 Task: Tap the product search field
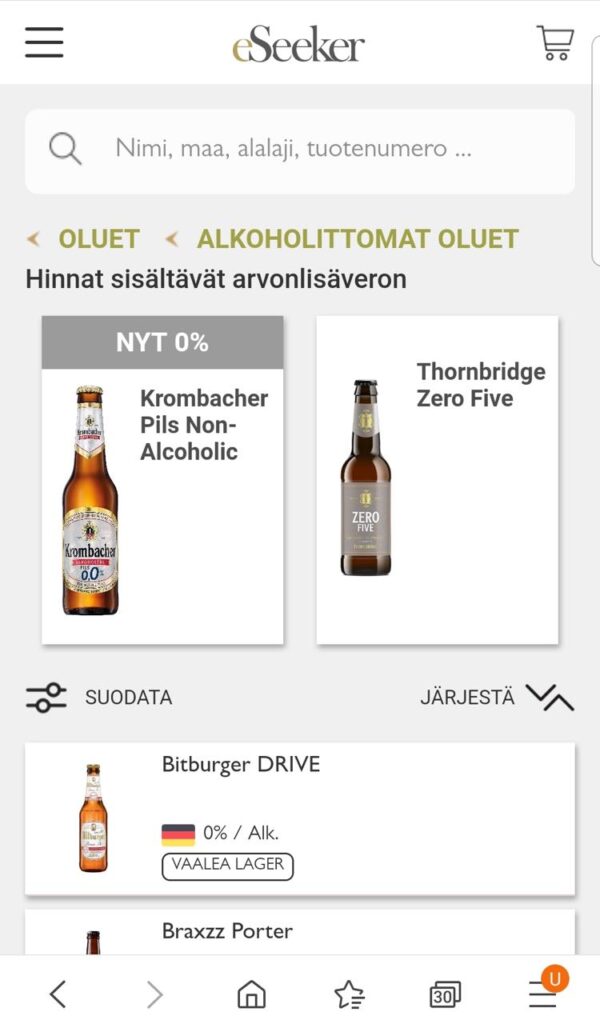[300, 150]
